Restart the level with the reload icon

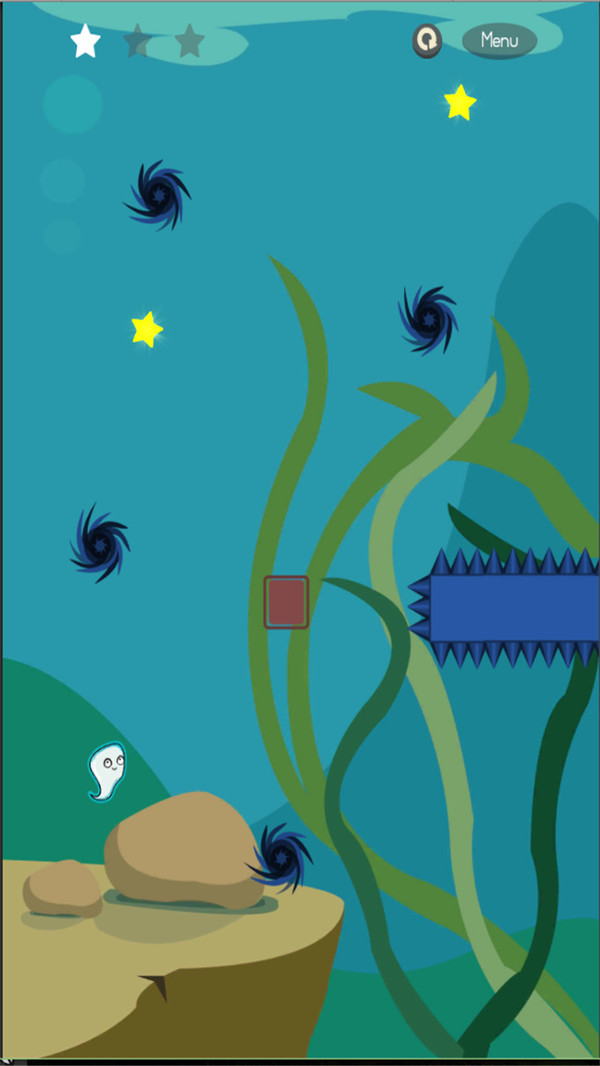point(428,41)
